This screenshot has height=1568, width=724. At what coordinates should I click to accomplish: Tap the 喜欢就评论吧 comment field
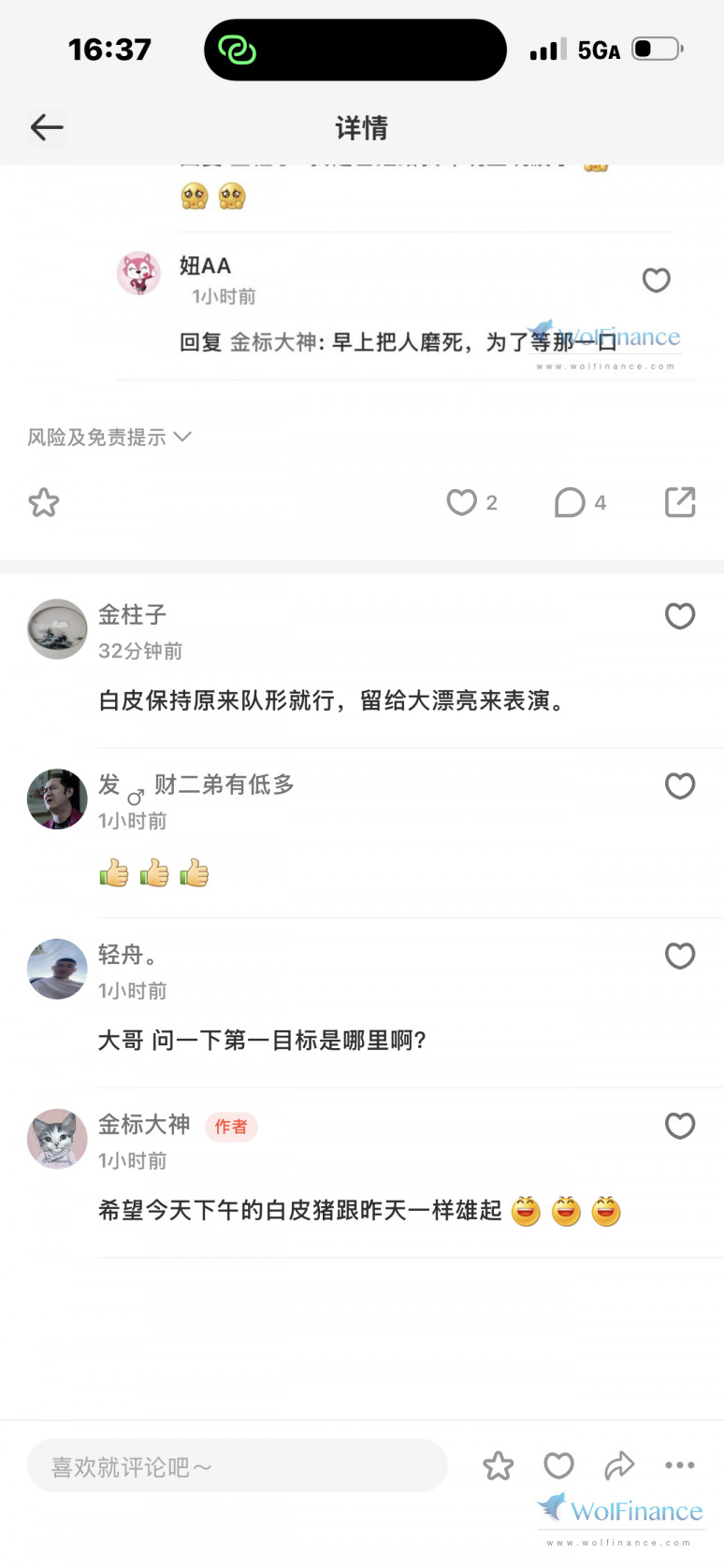tap(237, 1466)
